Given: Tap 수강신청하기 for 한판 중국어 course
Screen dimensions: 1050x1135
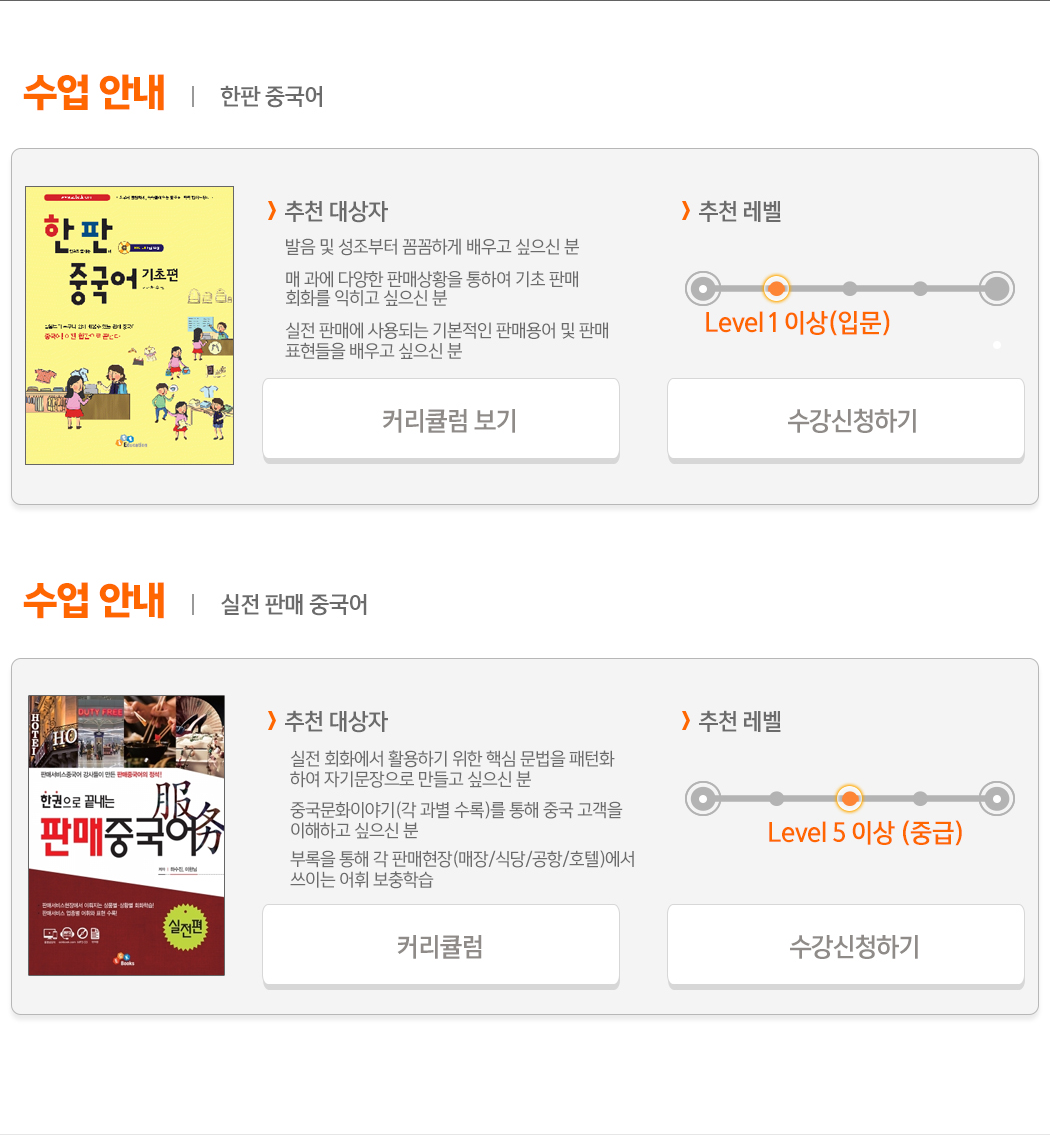Looking at the screenshot, I should tap(846, 420).
